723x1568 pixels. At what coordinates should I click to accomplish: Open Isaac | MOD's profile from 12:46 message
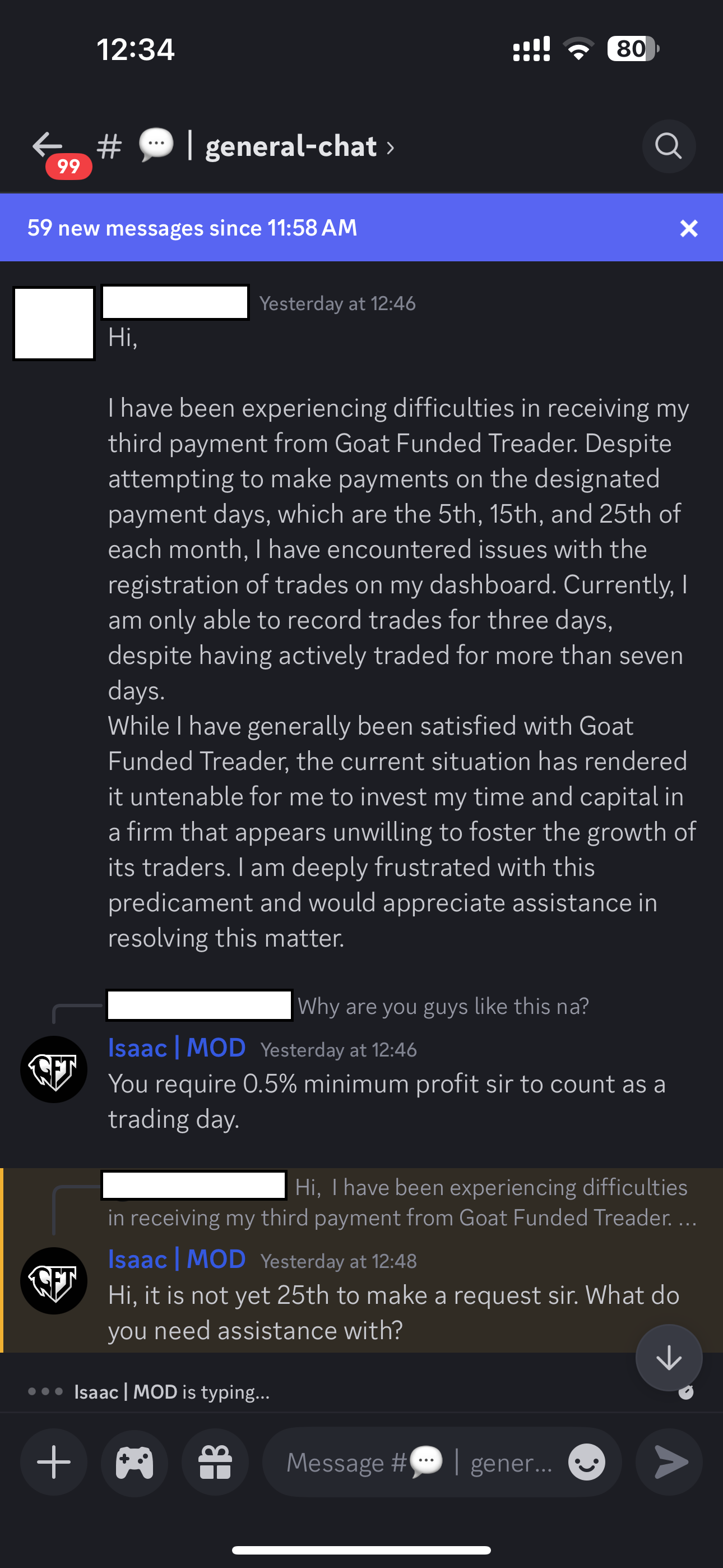pos(177,1048)
